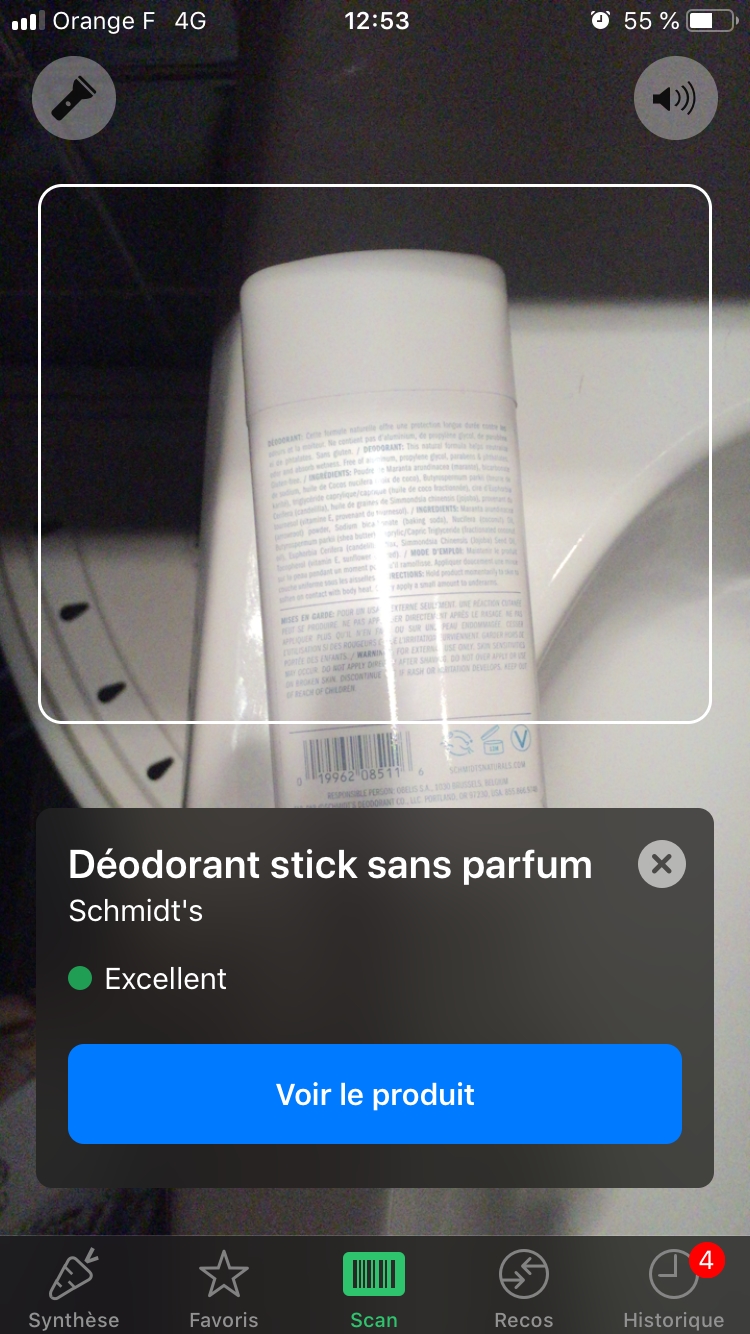Open full details for Schmidt's deodorant
750x1334 pixels.
coord(374,1094)
